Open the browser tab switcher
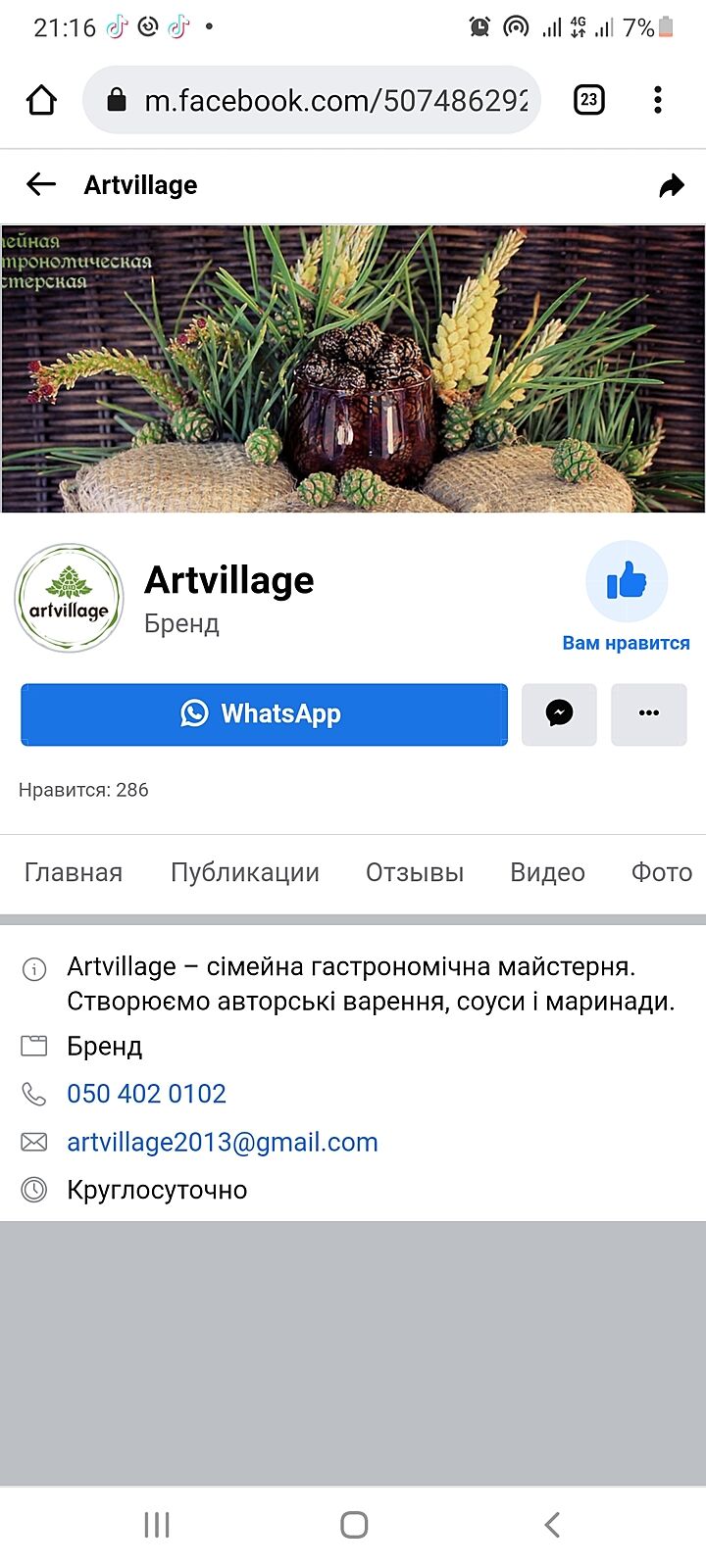Viewport: 706px width, 1568px height. [x=588, y=100]
